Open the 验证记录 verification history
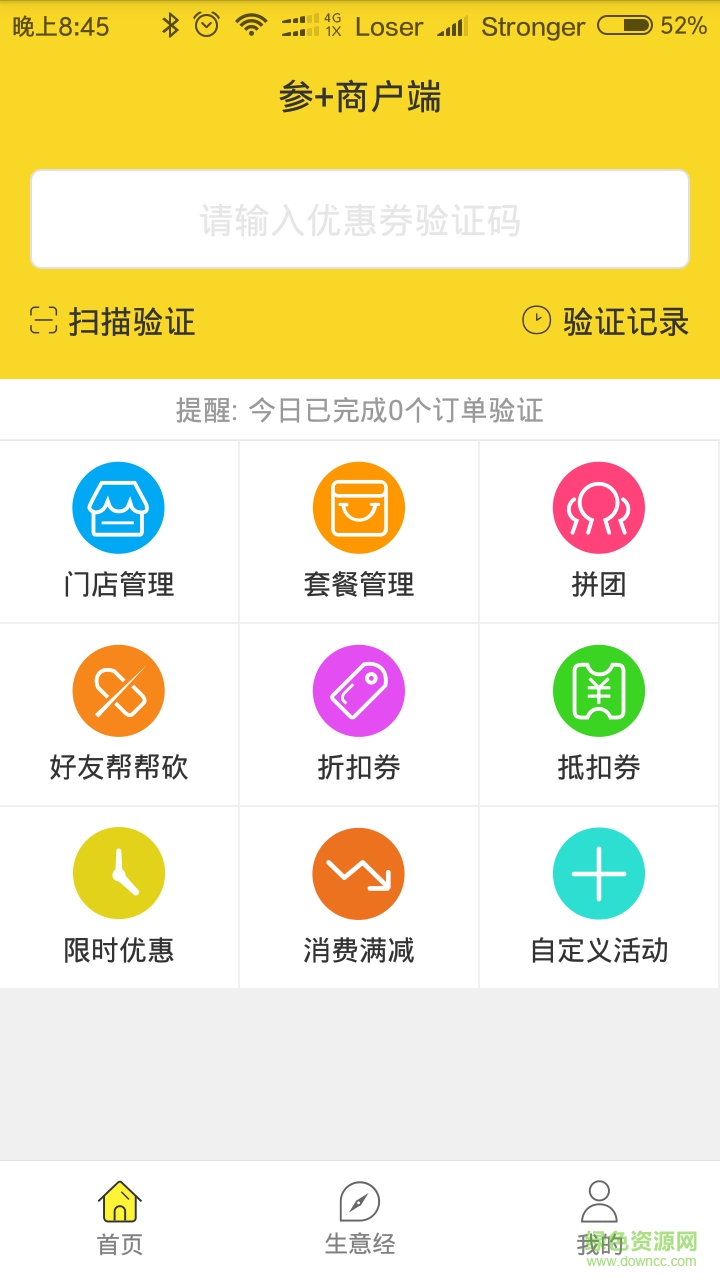This screenshot has height=1280, width=720. point(628,322)
